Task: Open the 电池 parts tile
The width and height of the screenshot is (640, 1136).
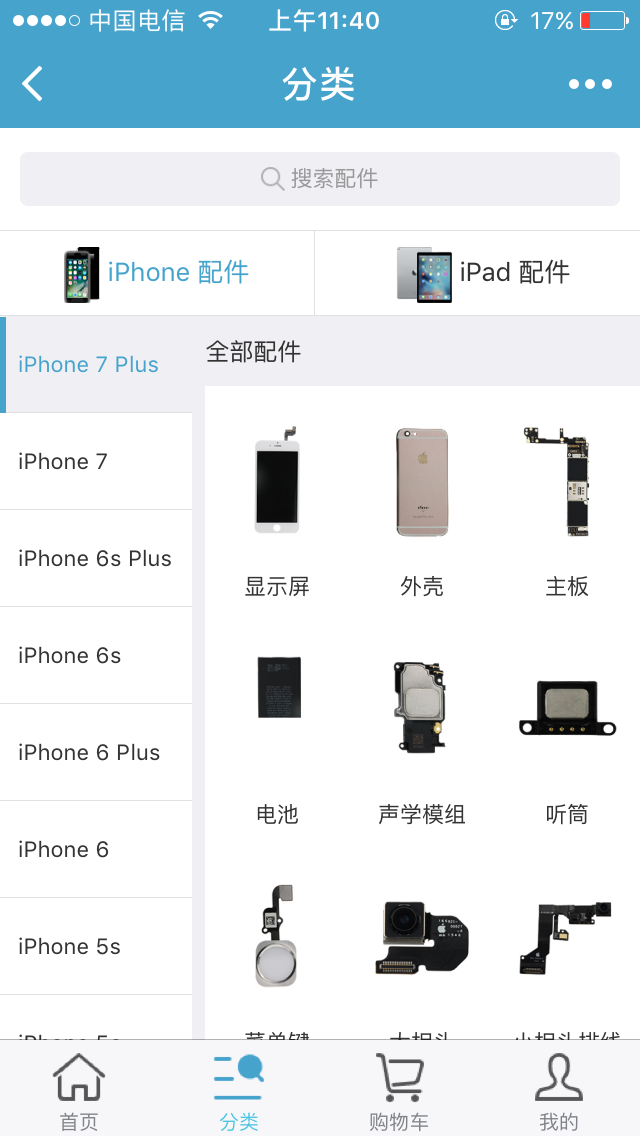Action: tap(277, 738)
